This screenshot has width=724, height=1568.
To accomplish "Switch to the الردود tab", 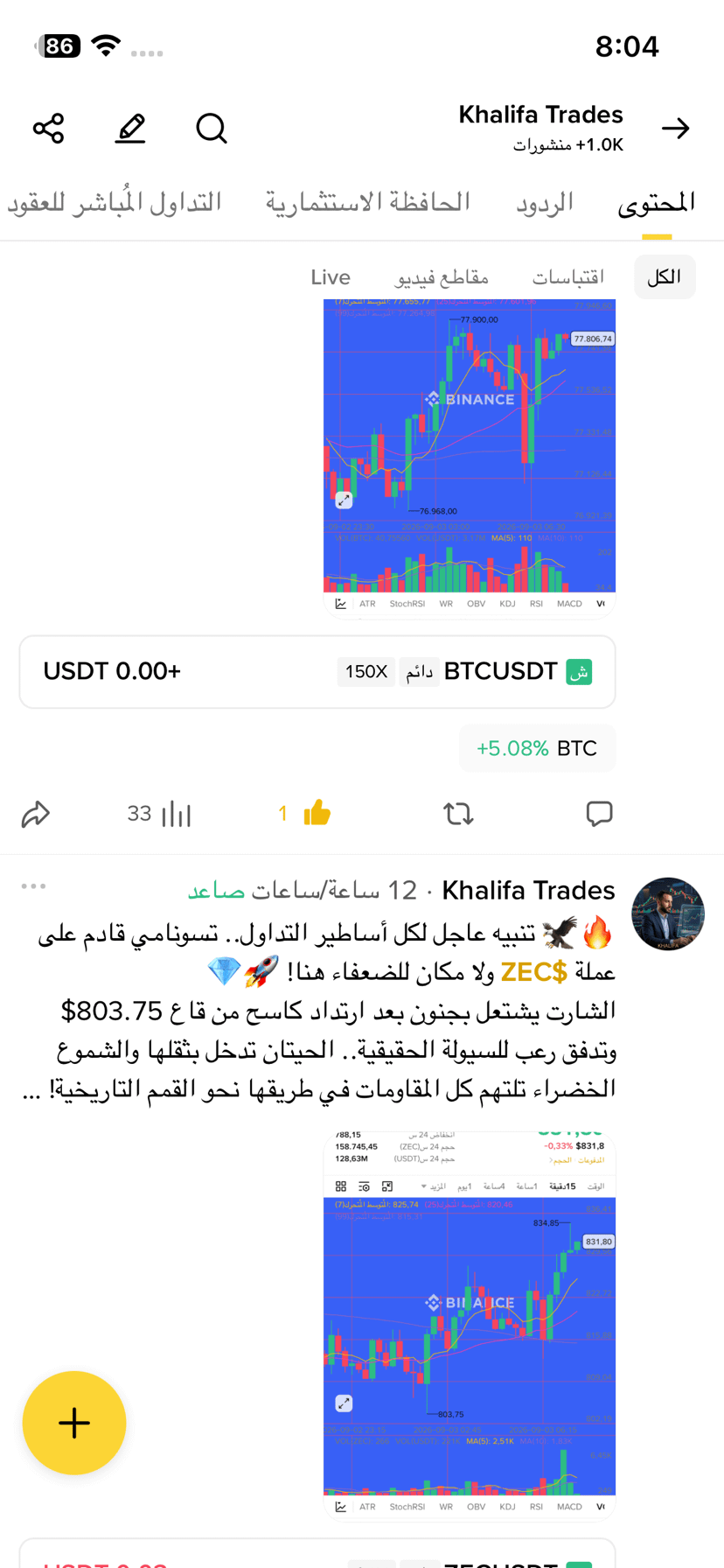I will click(x=545, y=202).
